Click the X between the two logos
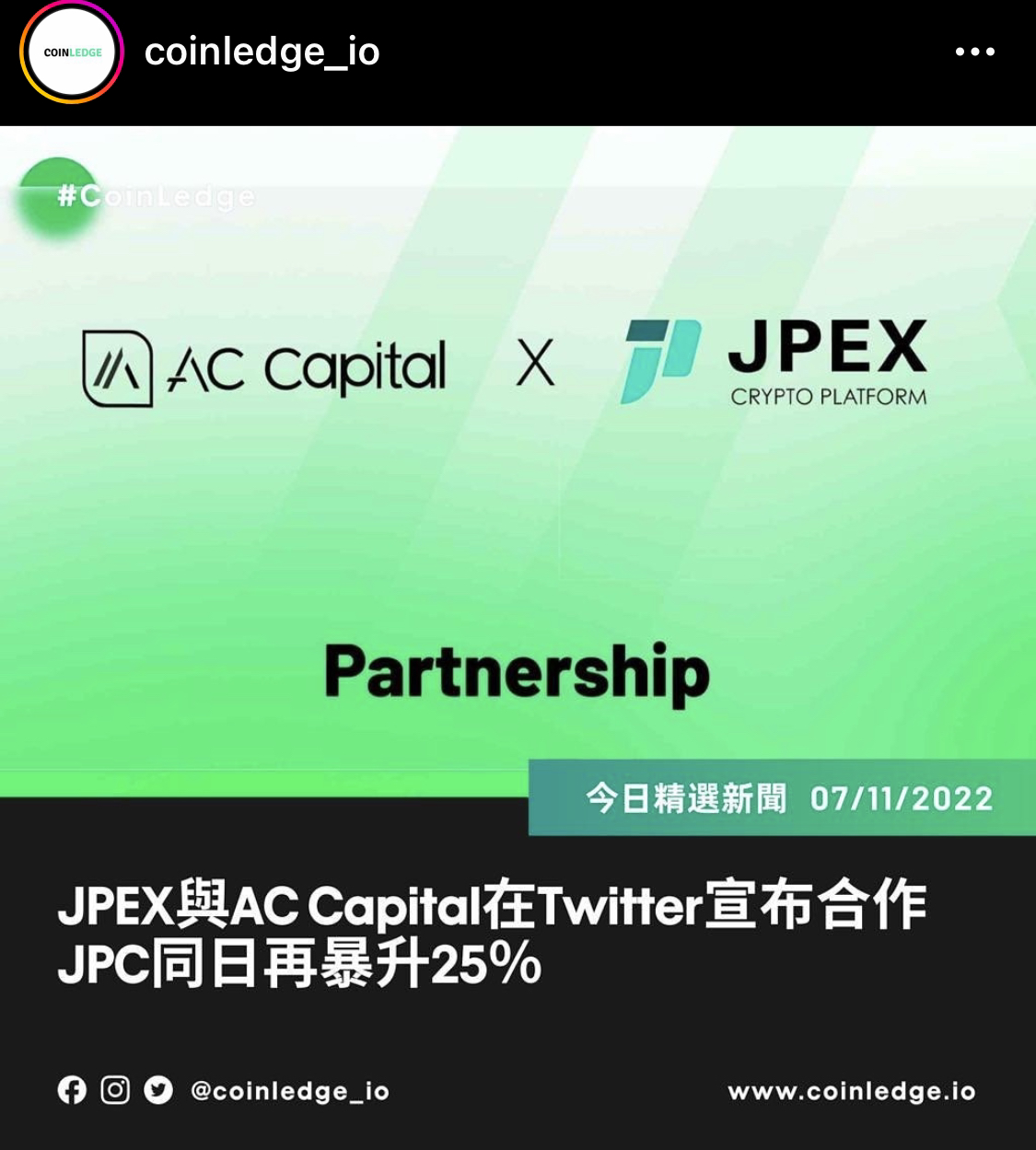Viewport: 1036px width, 1150px height. coord(535,363)
